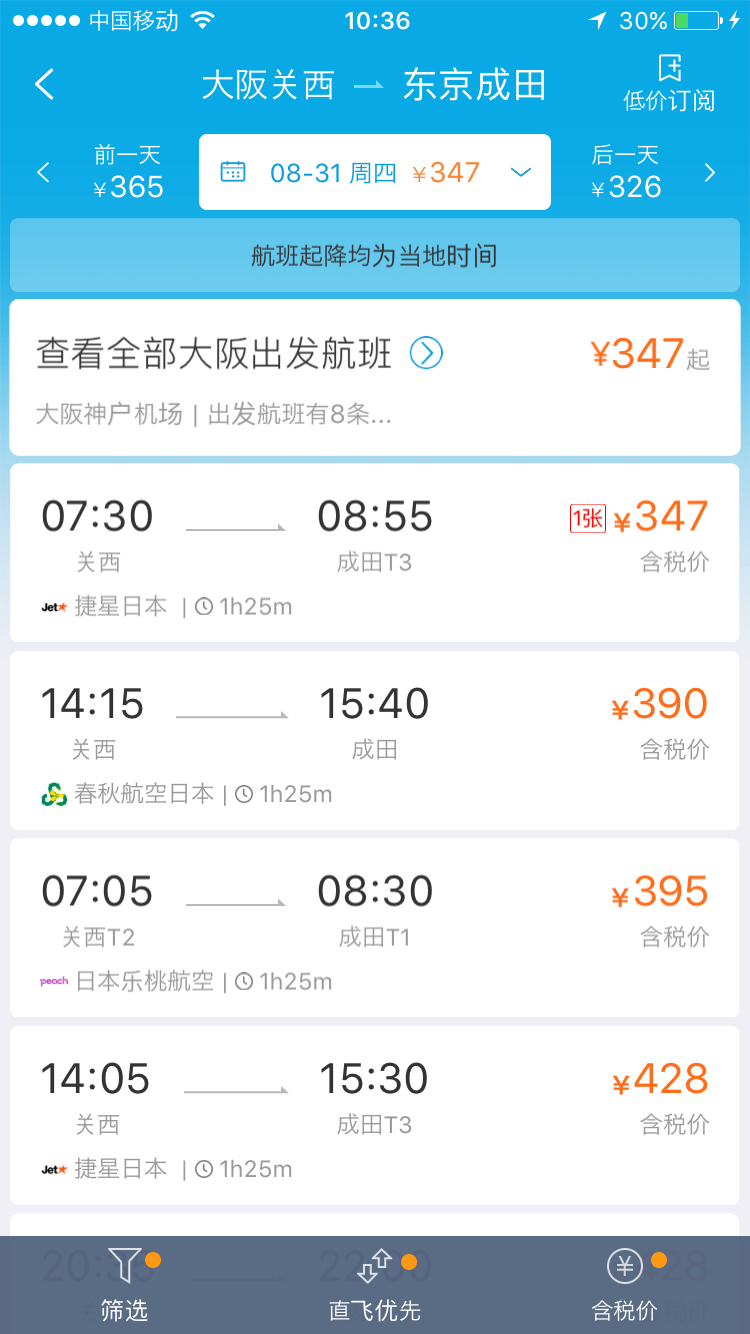Expand the 08-31 date picker
This screenshot has height=1334, width=750.
click(375, 172)
